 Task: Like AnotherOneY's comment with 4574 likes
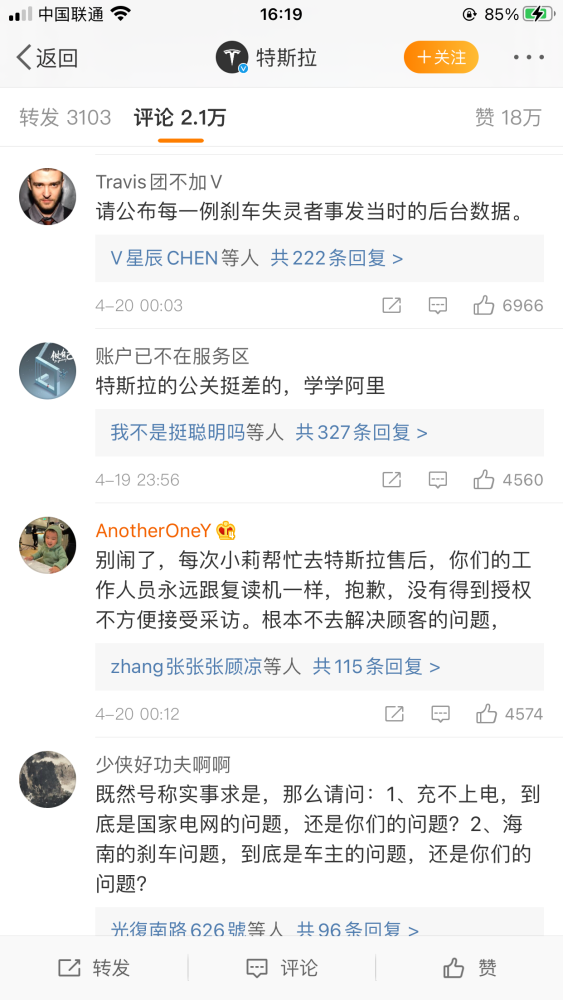point(509,714)
